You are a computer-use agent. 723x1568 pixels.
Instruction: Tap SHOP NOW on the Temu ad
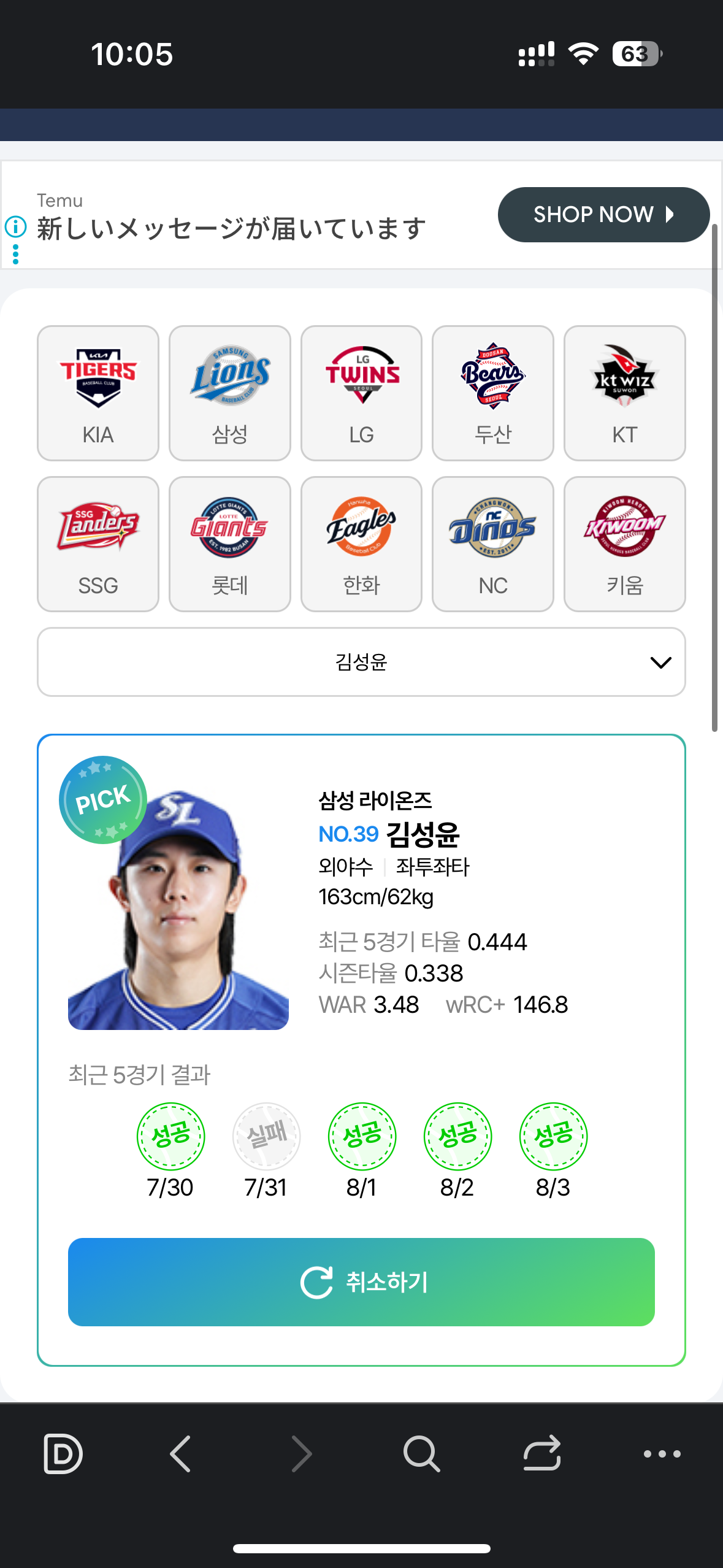pyautogui.click(x=603, y=215)
